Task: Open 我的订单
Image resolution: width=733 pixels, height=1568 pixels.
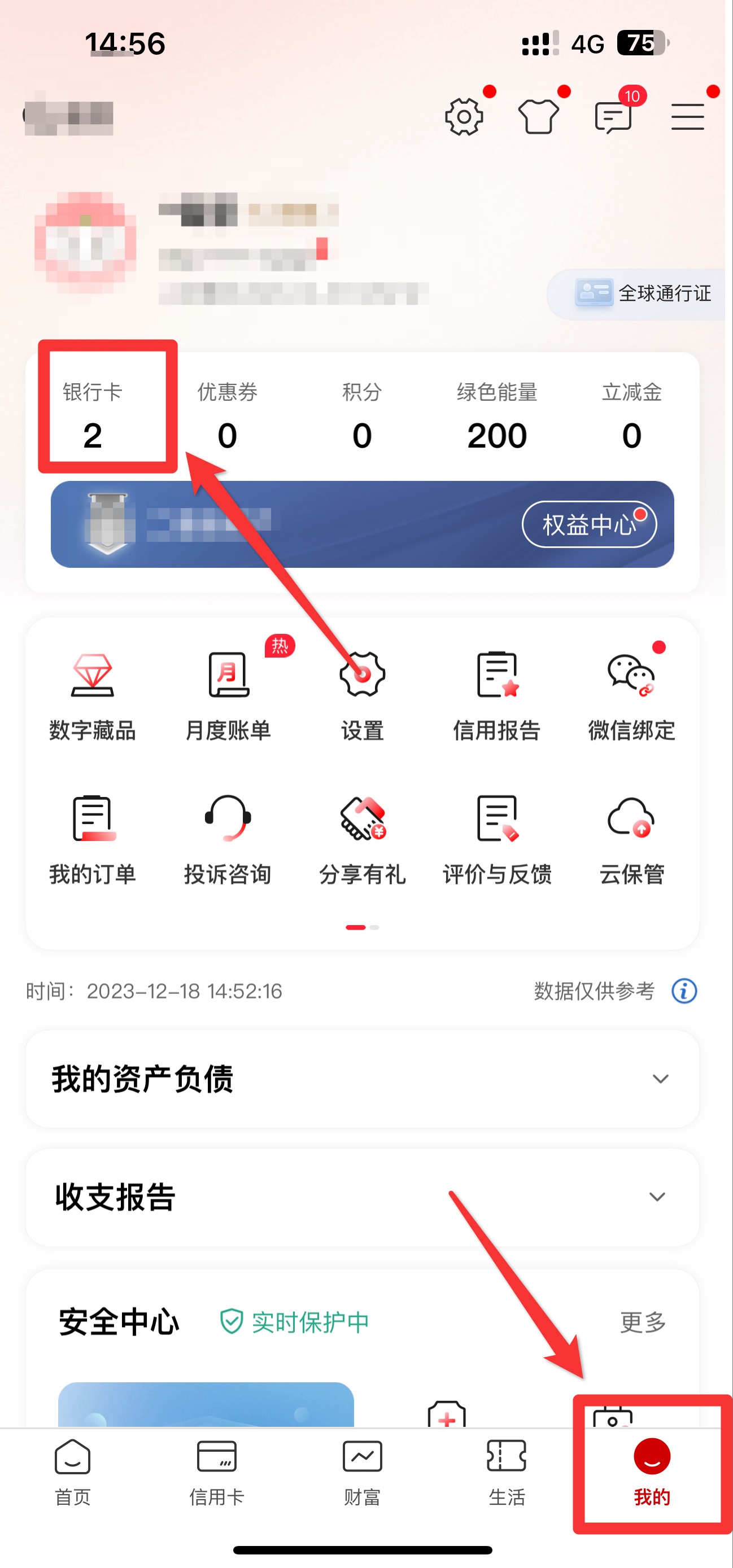Action: pos(93,840)
